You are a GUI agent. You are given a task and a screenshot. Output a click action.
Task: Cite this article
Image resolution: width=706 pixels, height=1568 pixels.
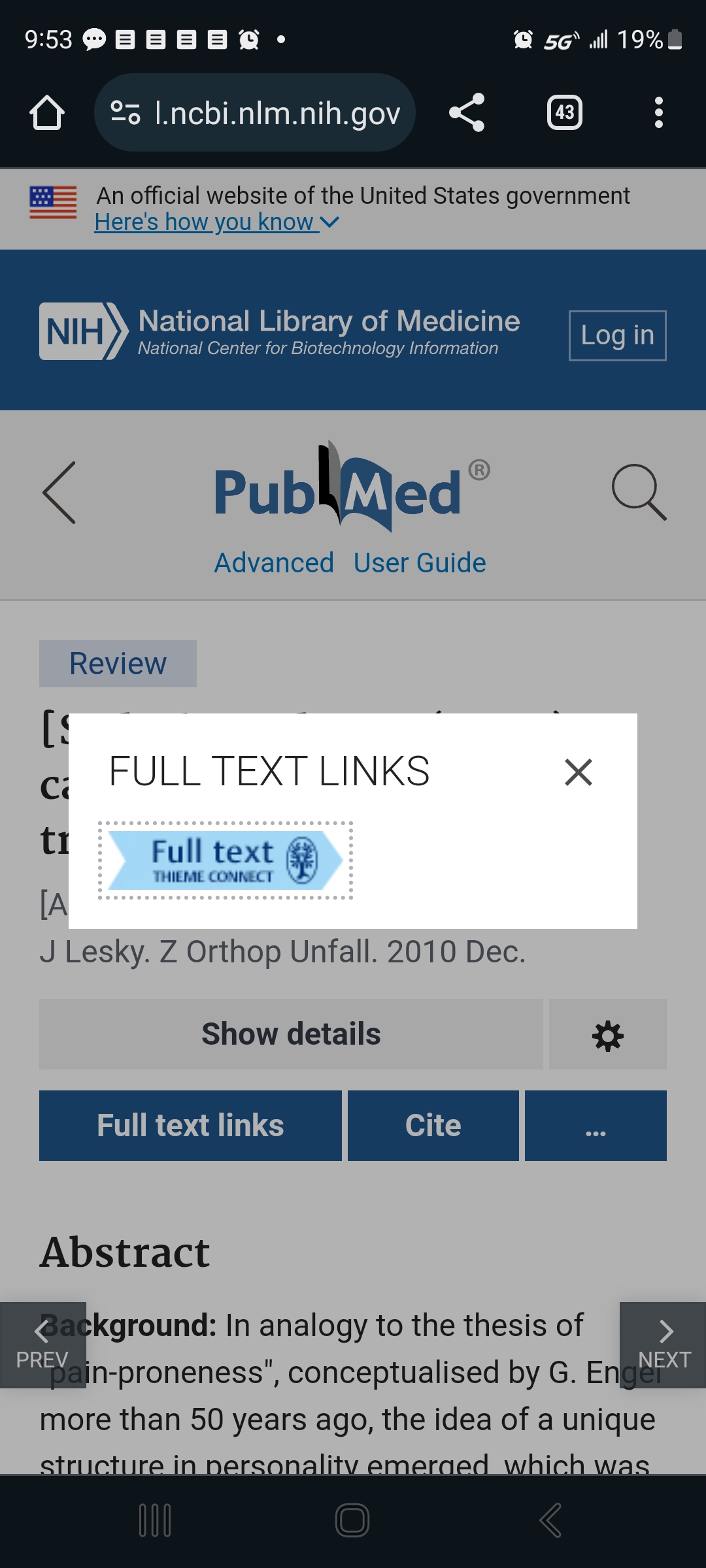tap(433, 1126)
